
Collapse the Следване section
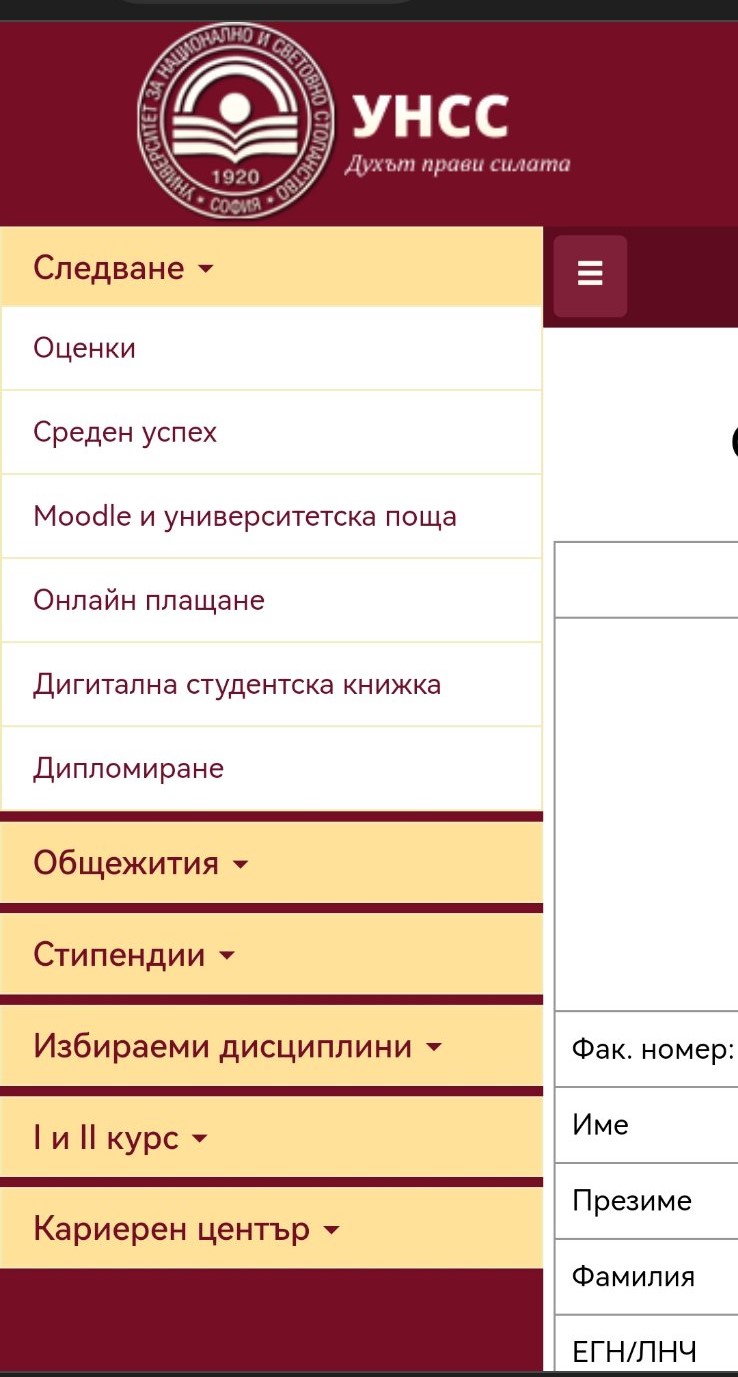click(x=271, y=267)
